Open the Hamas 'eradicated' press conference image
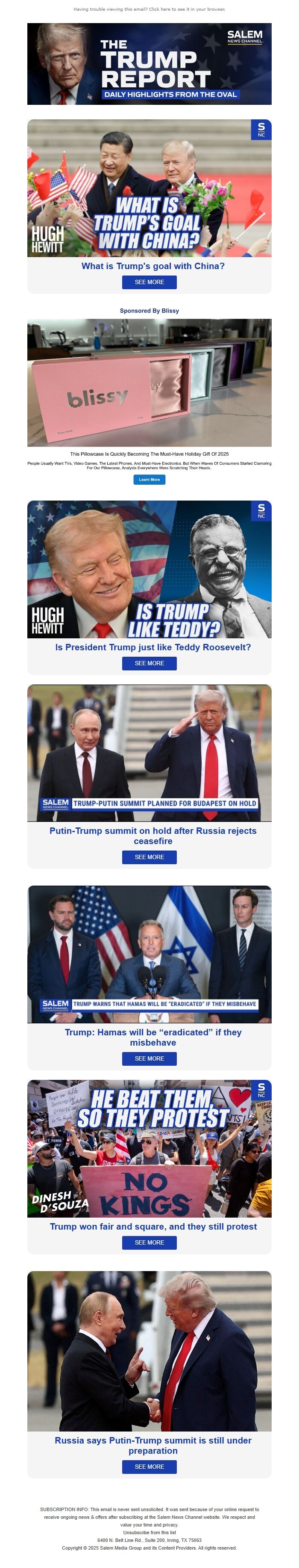 [149, 954]
